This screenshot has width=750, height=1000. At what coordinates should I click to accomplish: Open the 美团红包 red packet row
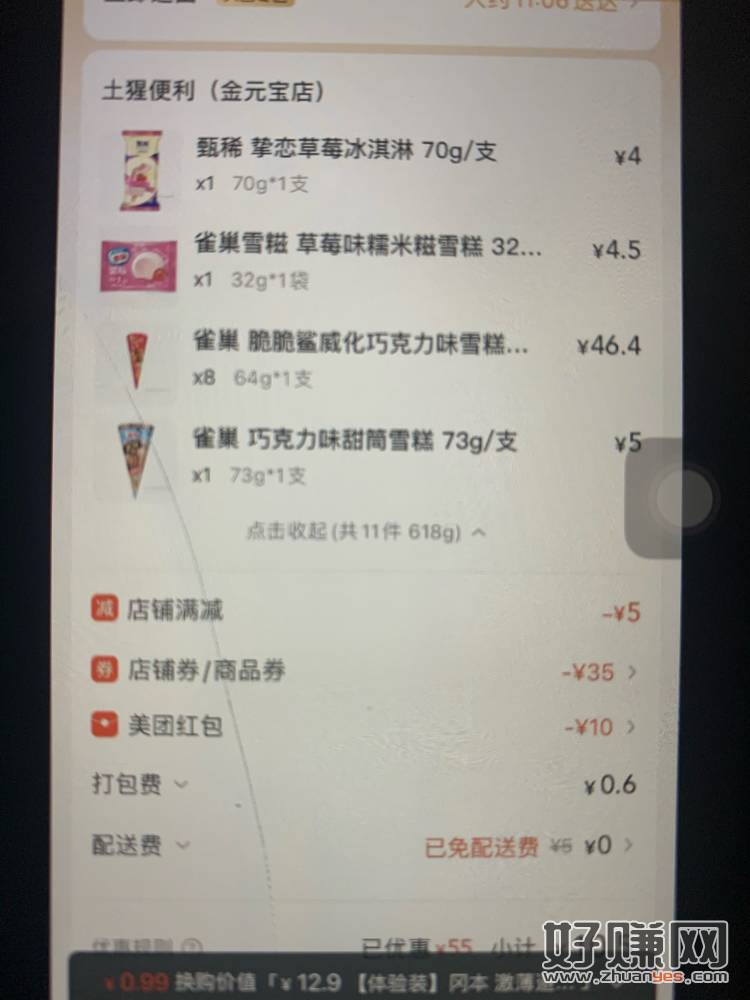pyautogui.click(x=364, y=726)
